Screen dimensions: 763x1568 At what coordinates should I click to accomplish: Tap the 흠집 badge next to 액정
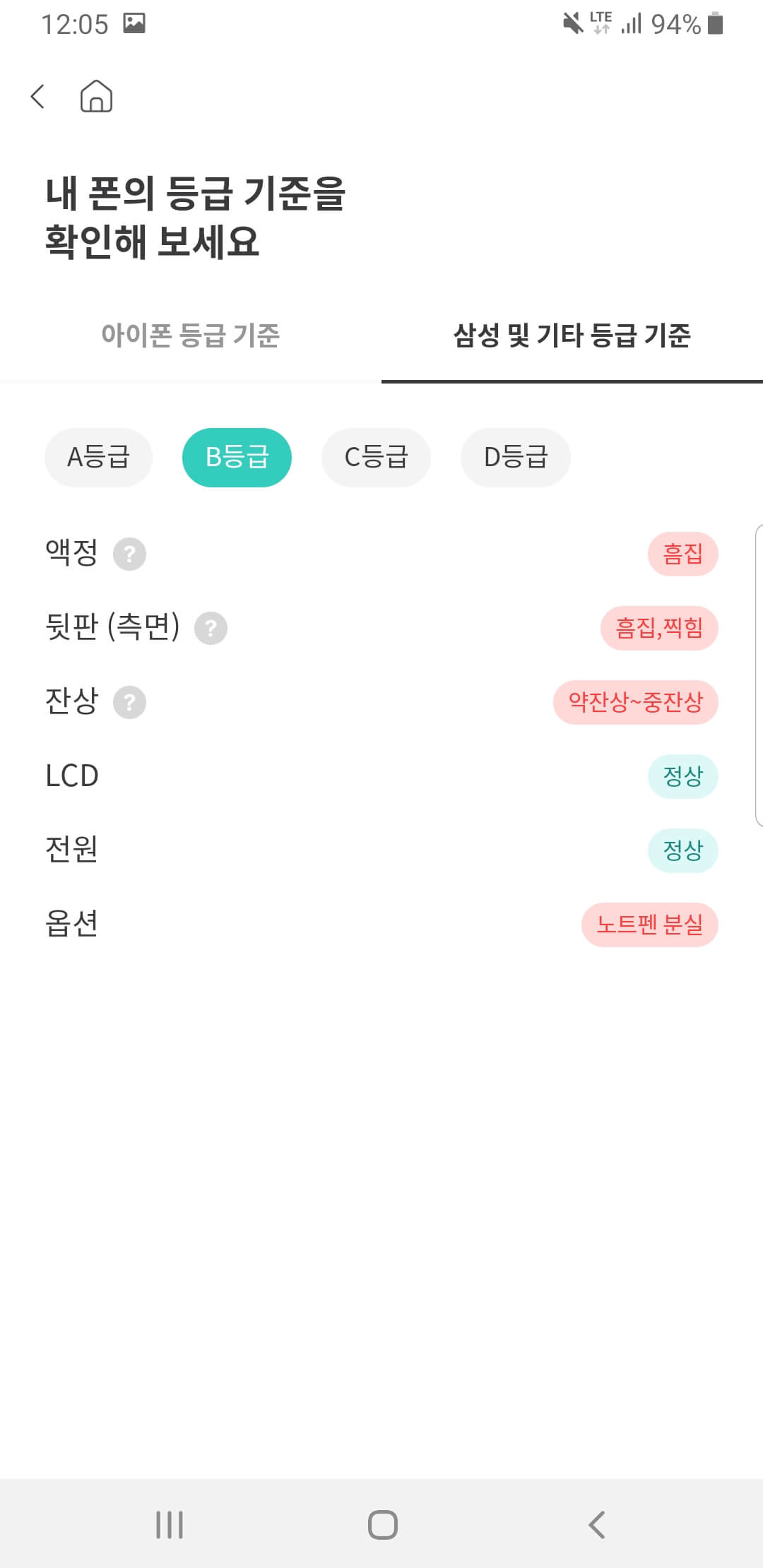684,554
